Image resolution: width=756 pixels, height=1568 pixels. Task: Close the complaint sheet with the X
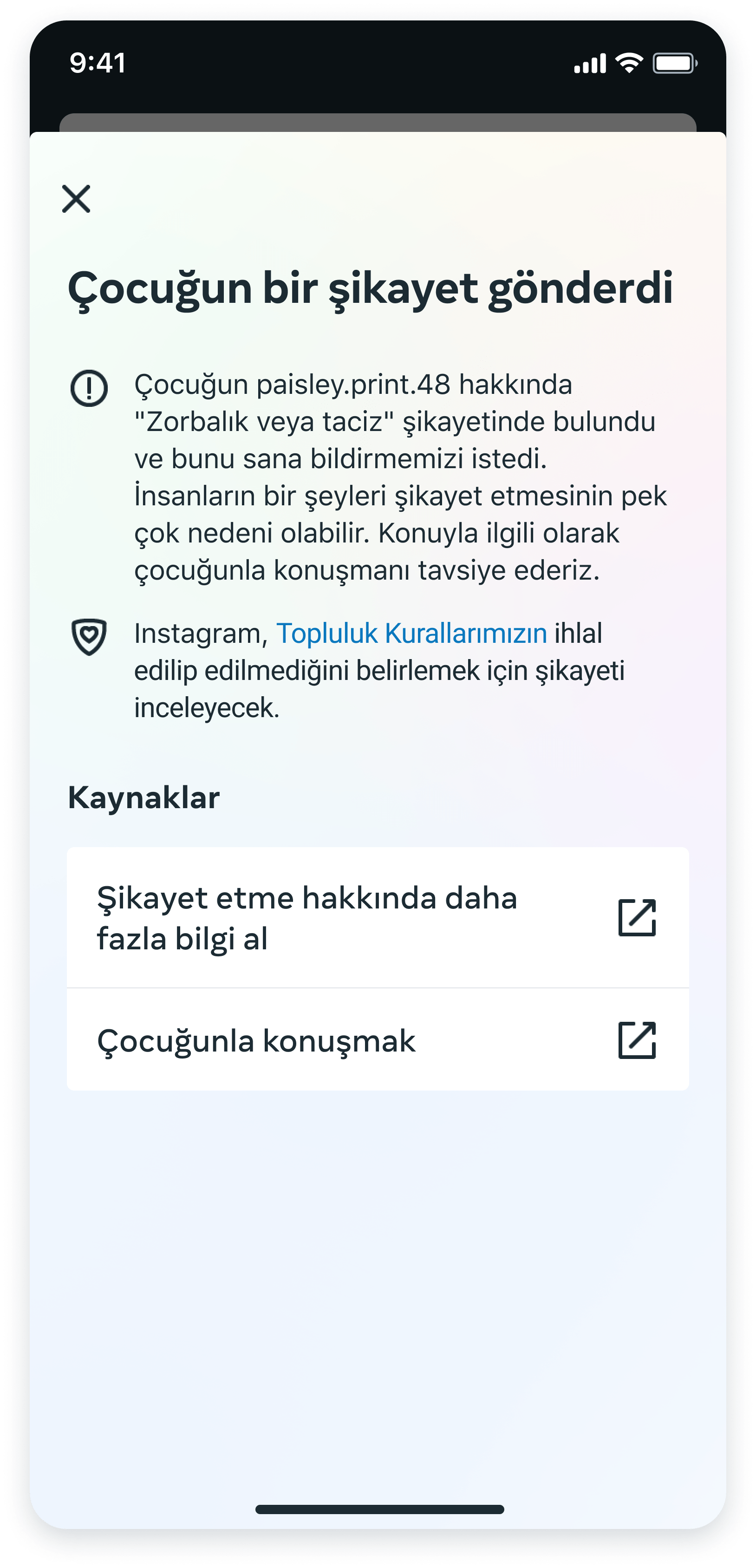[x=76, y=199]
